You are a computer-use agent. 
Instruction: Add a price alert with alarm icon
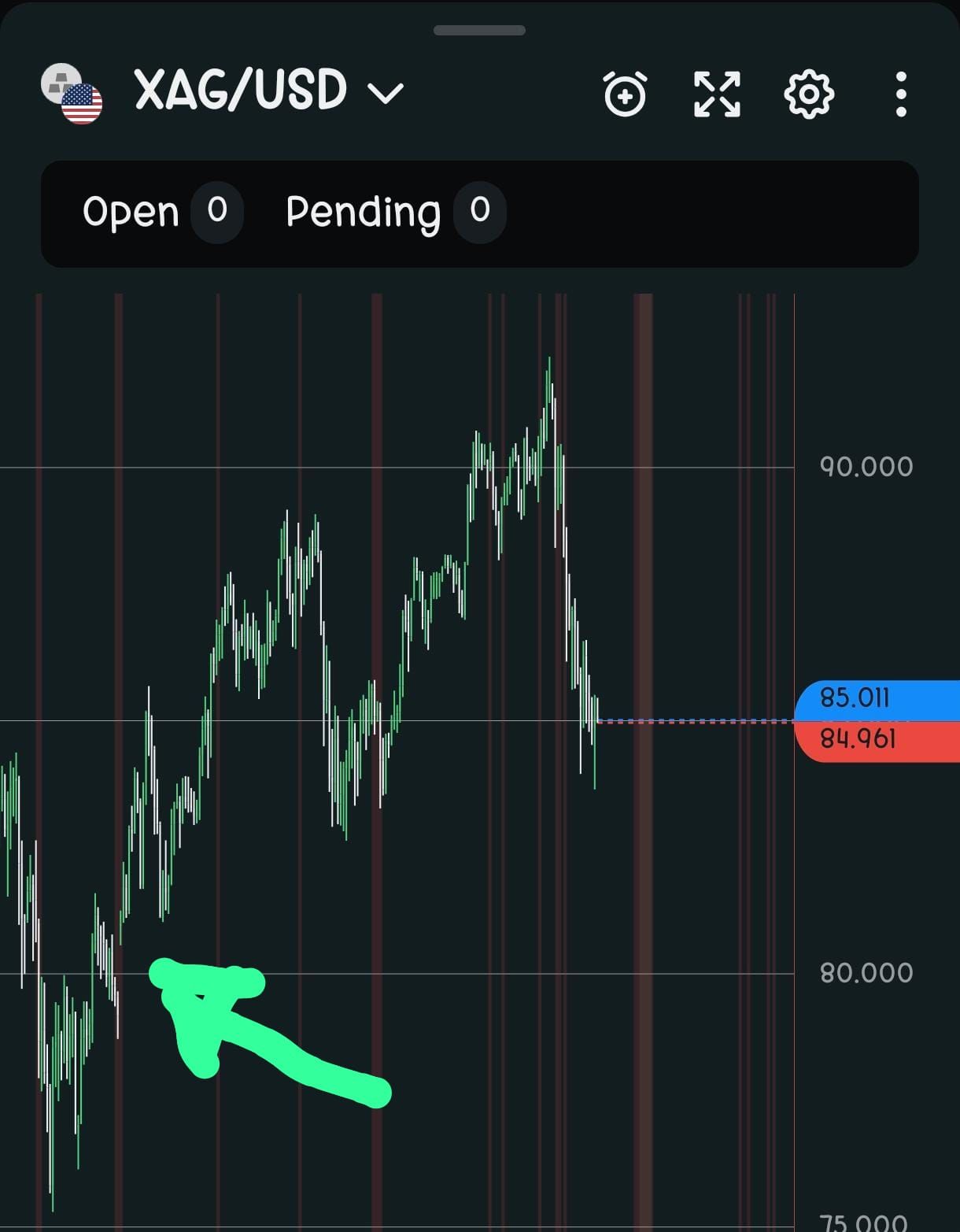(625, 94)
